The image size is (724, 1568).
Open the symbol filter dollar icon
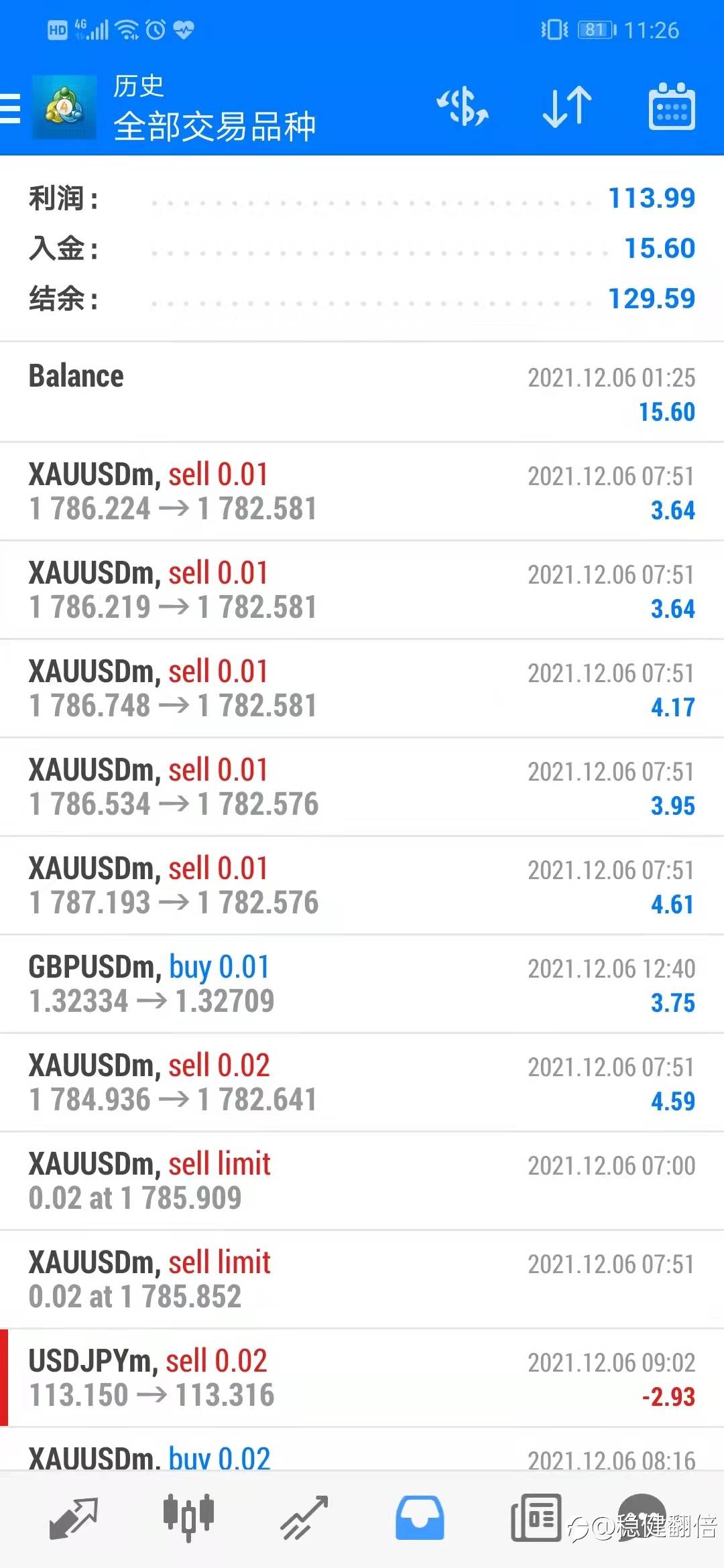[x=463, y=107]
